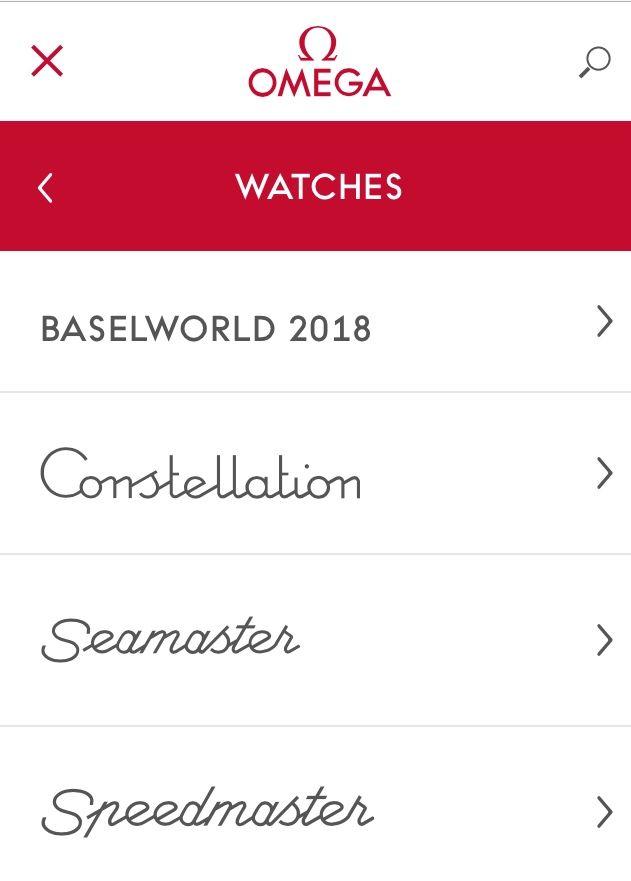Open Baselworld 2018 section

[315, 327]
